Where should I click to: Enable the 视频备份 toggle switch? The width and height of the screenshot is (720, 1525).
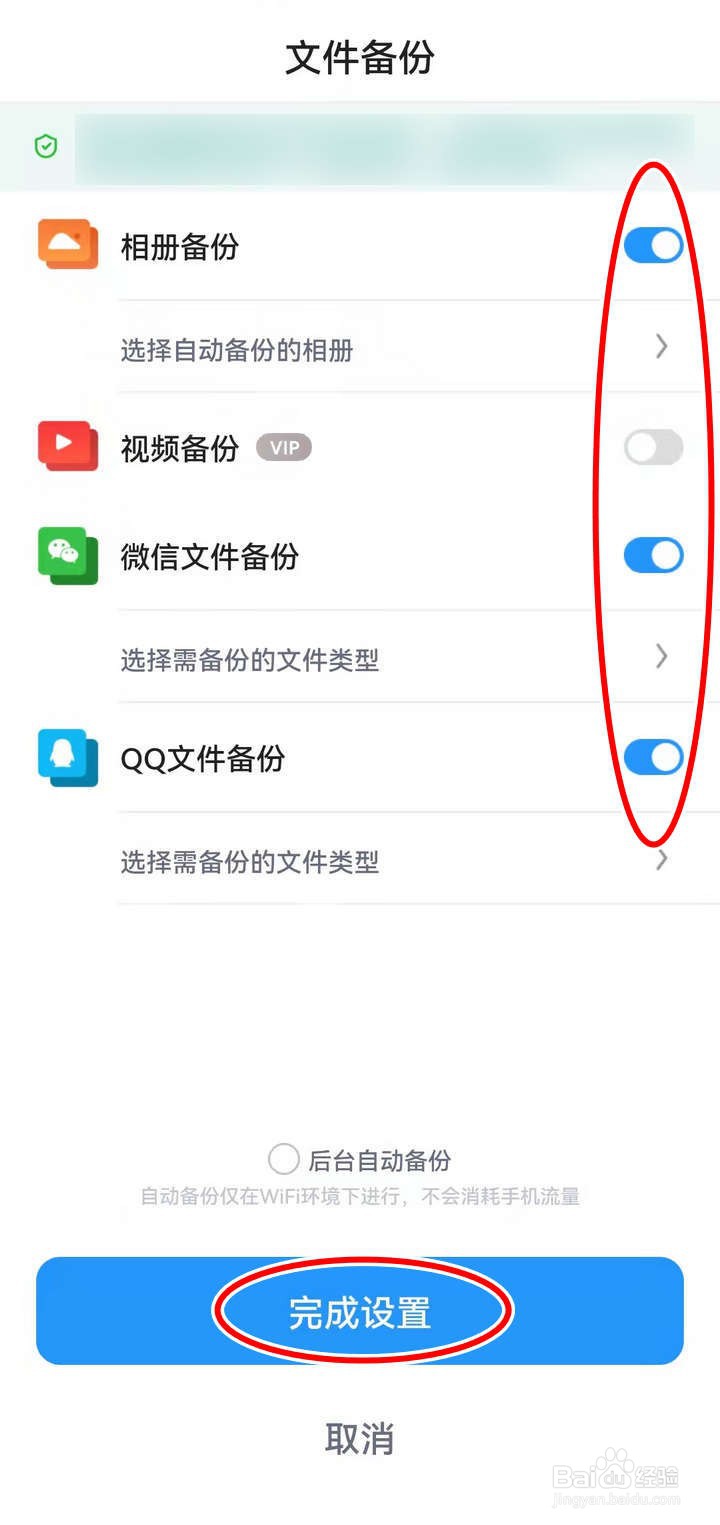tap(652, 447)
